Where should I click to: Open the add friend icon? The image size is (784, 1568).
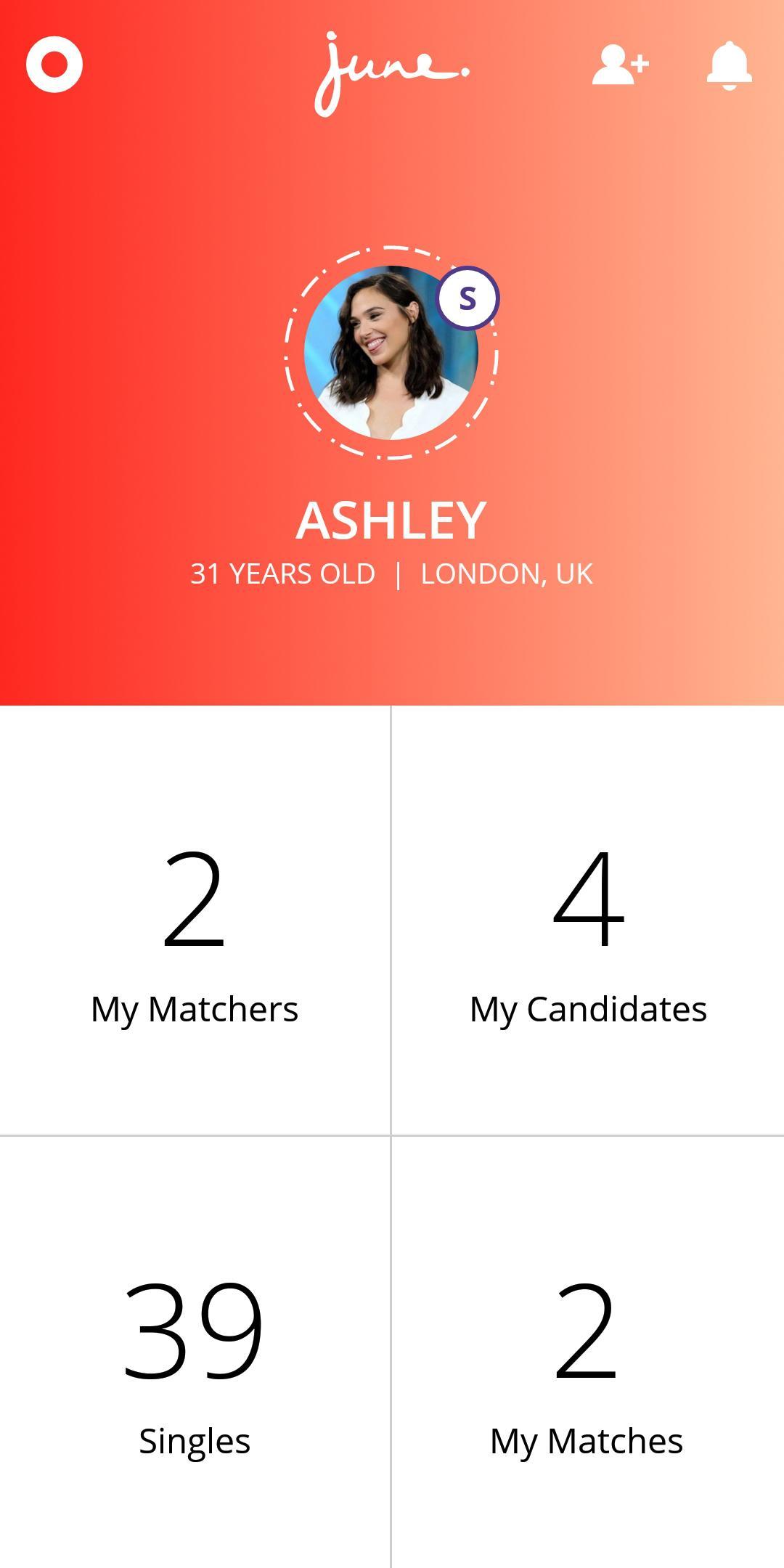coord(619,65)
